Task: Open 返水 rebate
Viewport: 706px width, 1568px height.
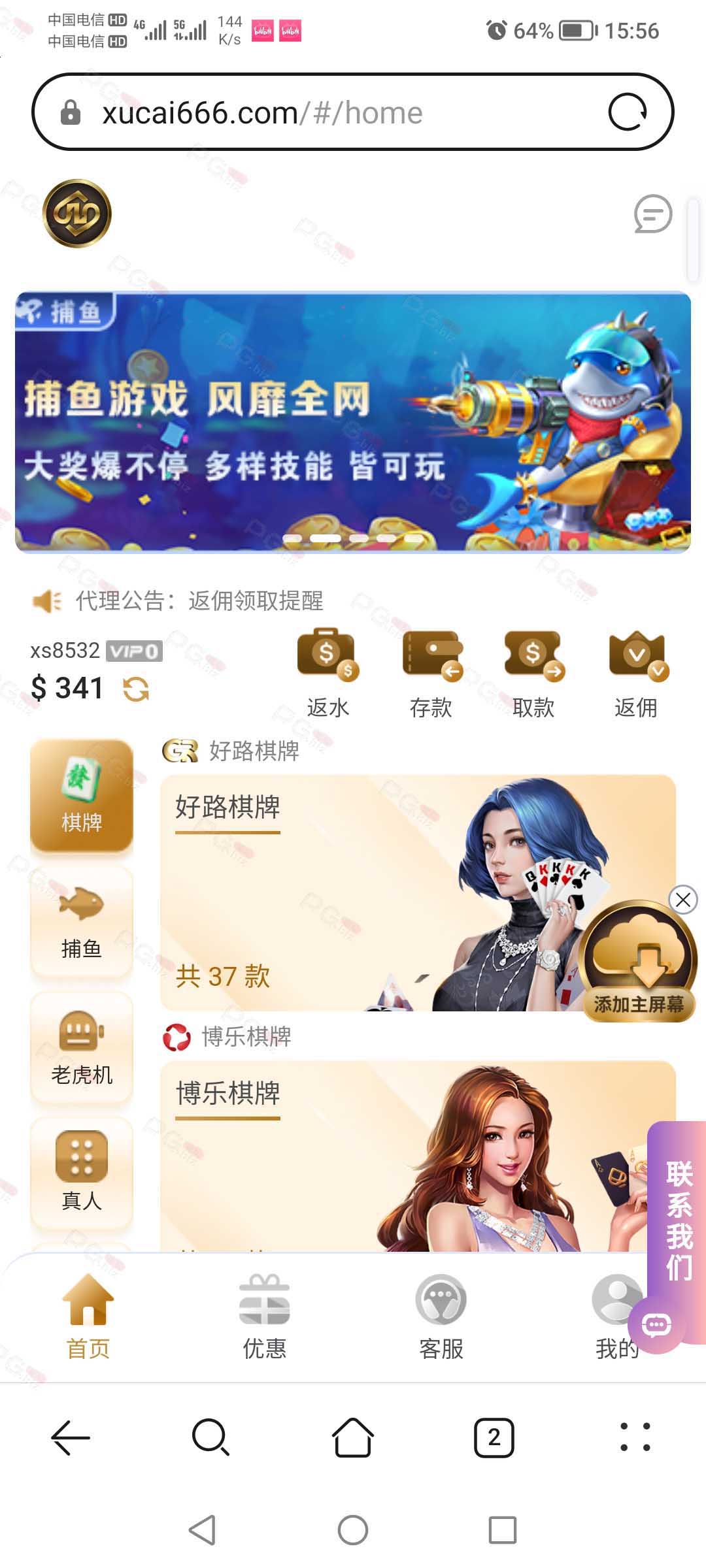Action: (328, 674)
